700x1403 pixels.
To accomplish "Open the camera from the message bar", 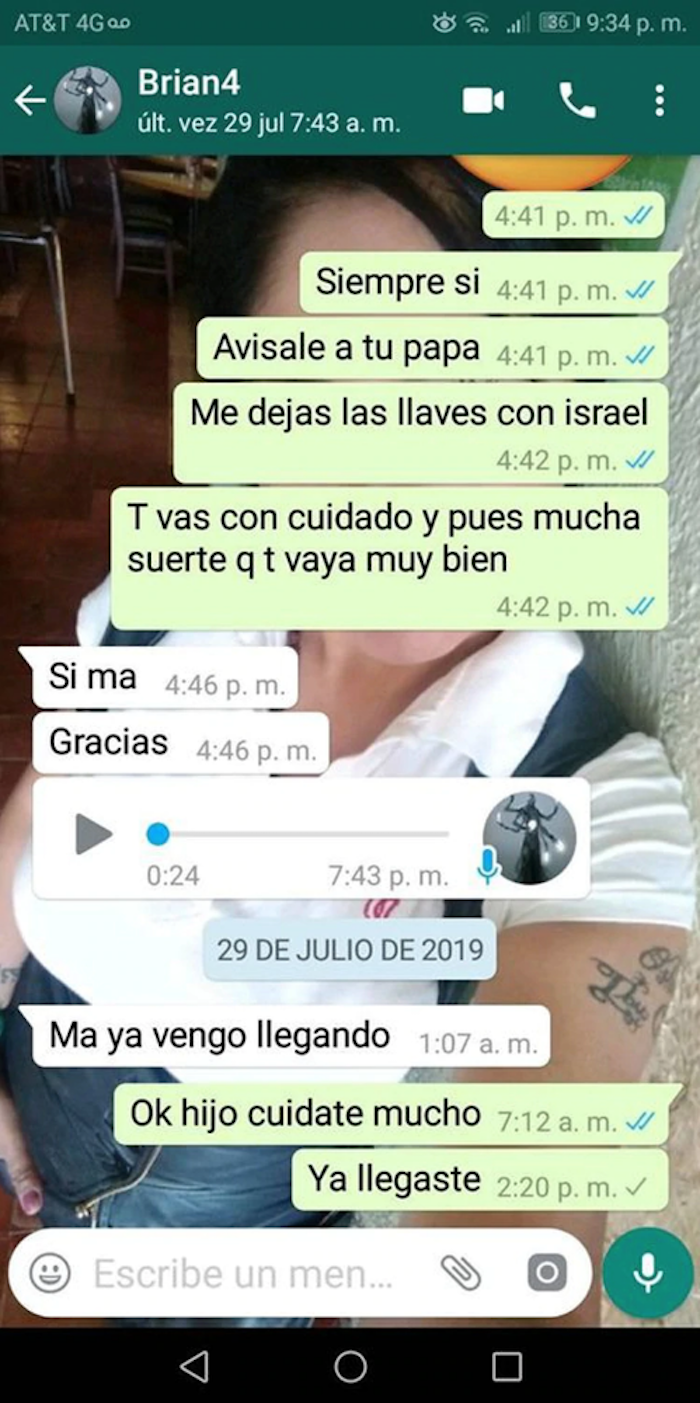I will (x=547, y=1273).
